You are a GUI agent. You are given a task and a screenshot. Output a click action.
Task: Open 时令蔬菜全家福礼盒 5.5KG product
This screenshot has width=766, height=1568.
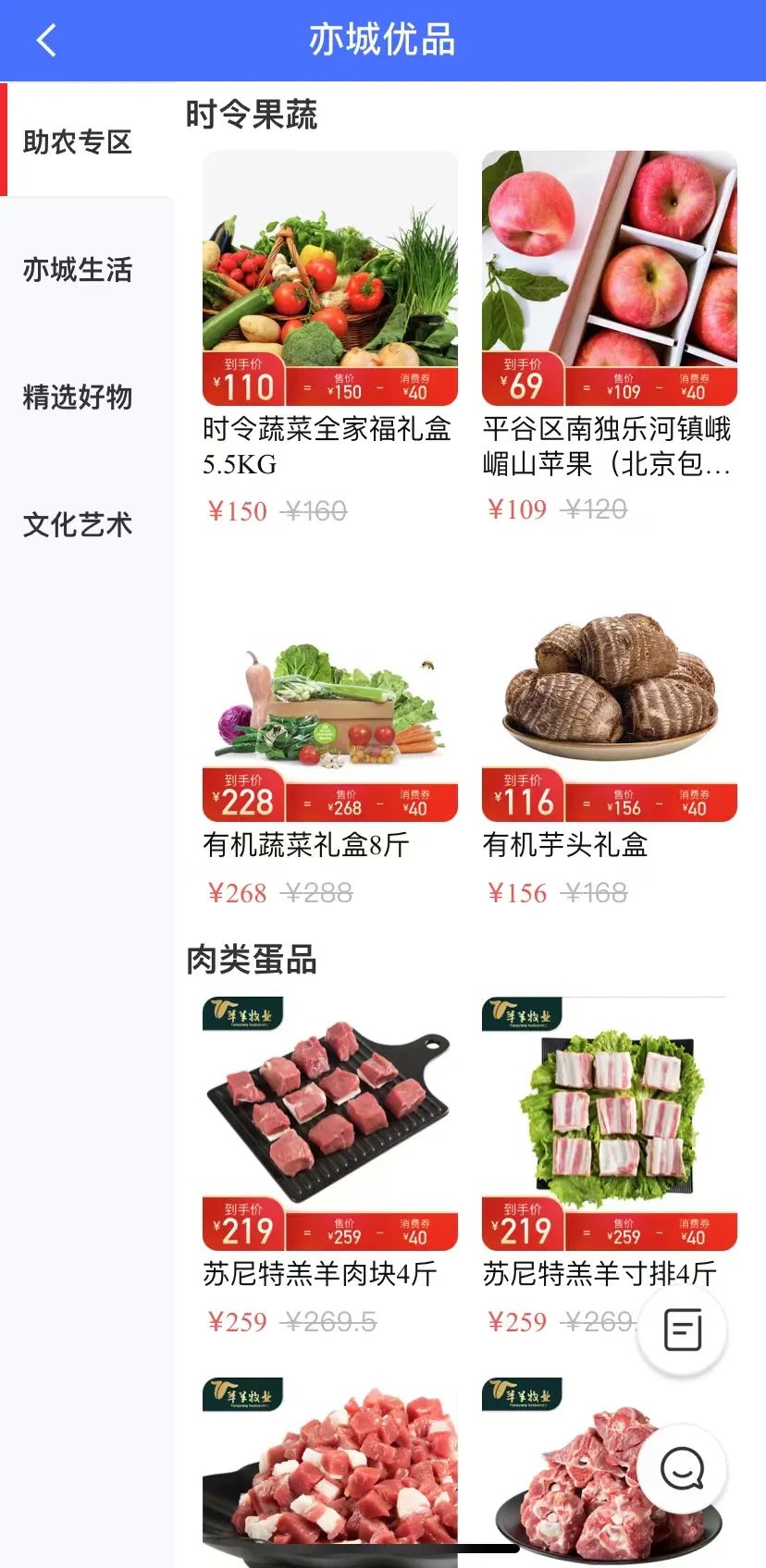click(x=330, y=277)
